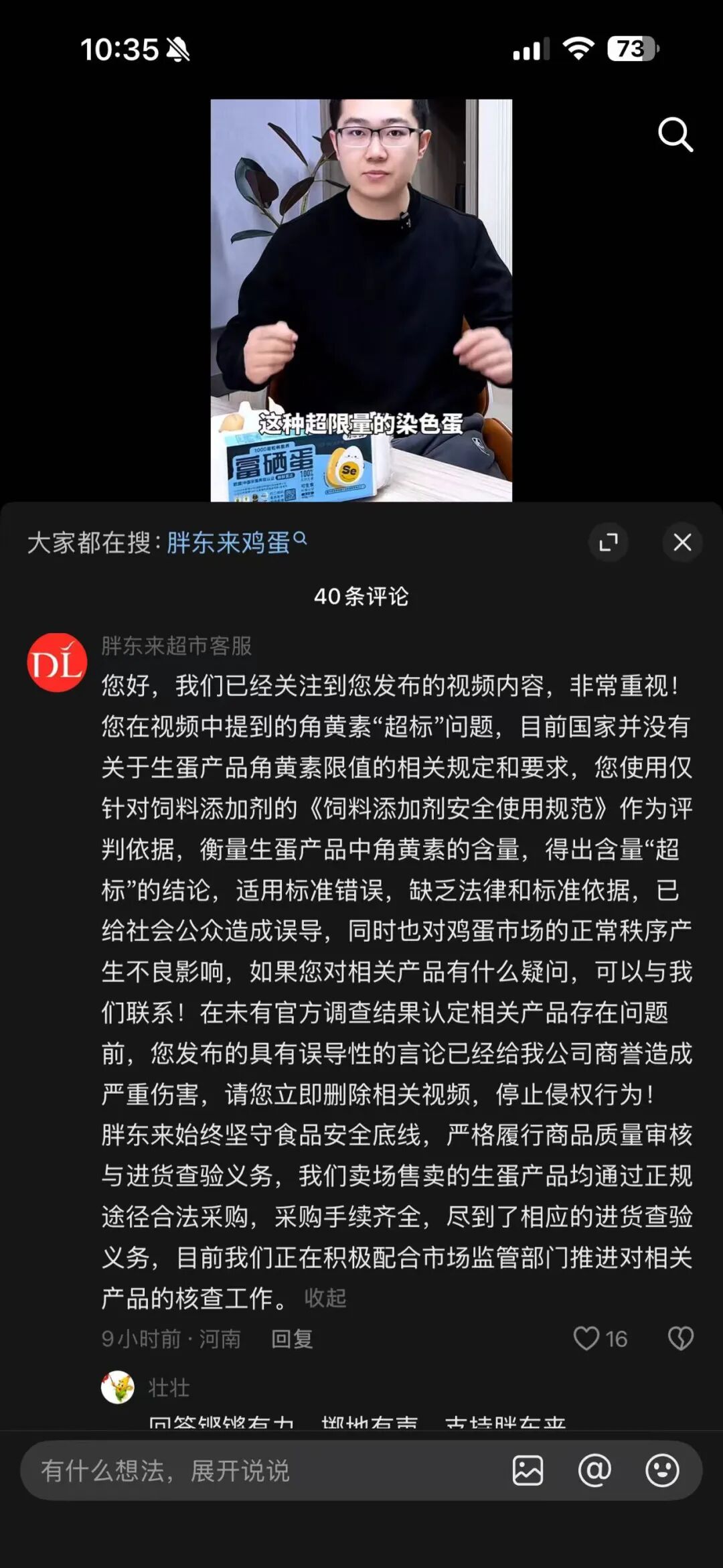Like the 胖东来超市客服 comment
723x1568 pixels.
(x=587, y=1339)
